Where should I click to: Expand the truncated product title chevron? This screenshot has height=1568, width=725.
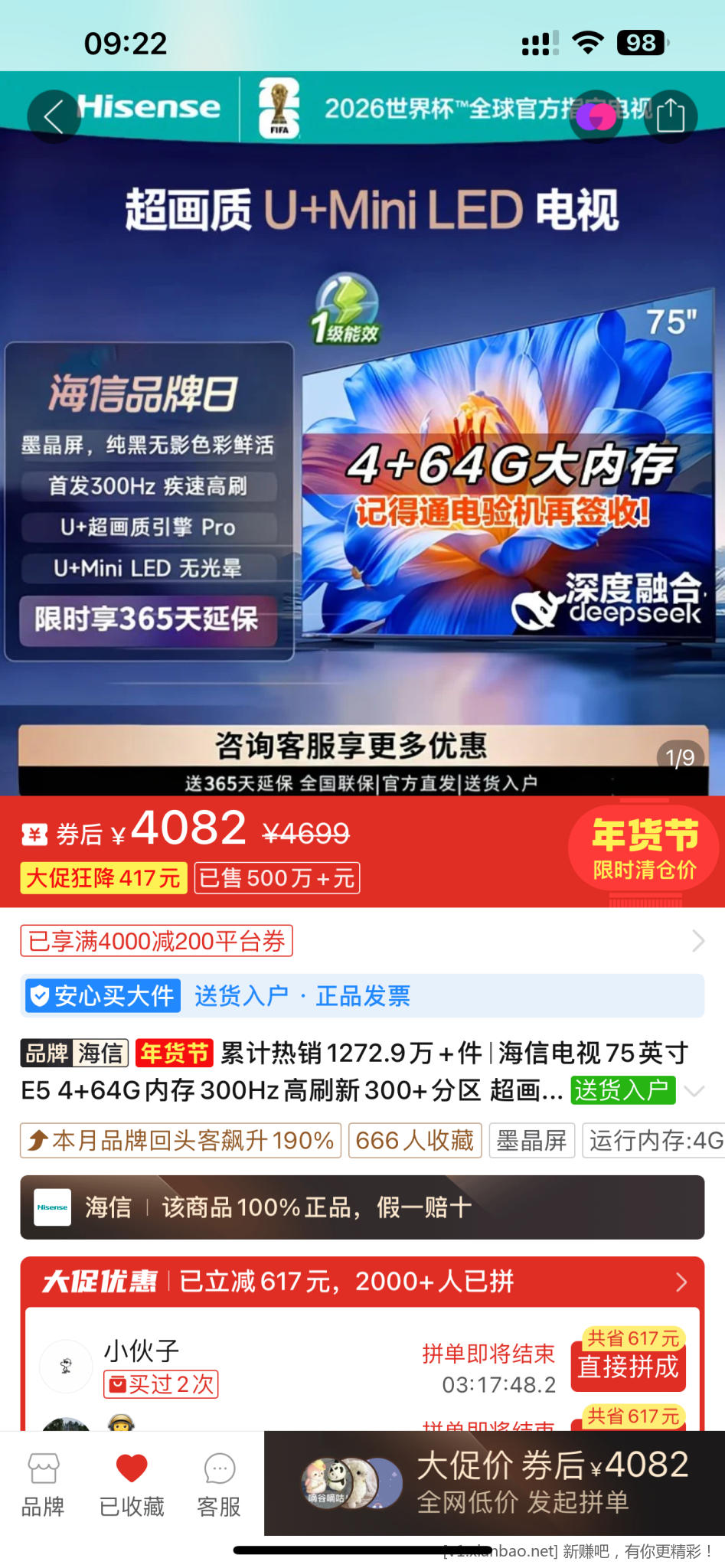[695, 1091]
